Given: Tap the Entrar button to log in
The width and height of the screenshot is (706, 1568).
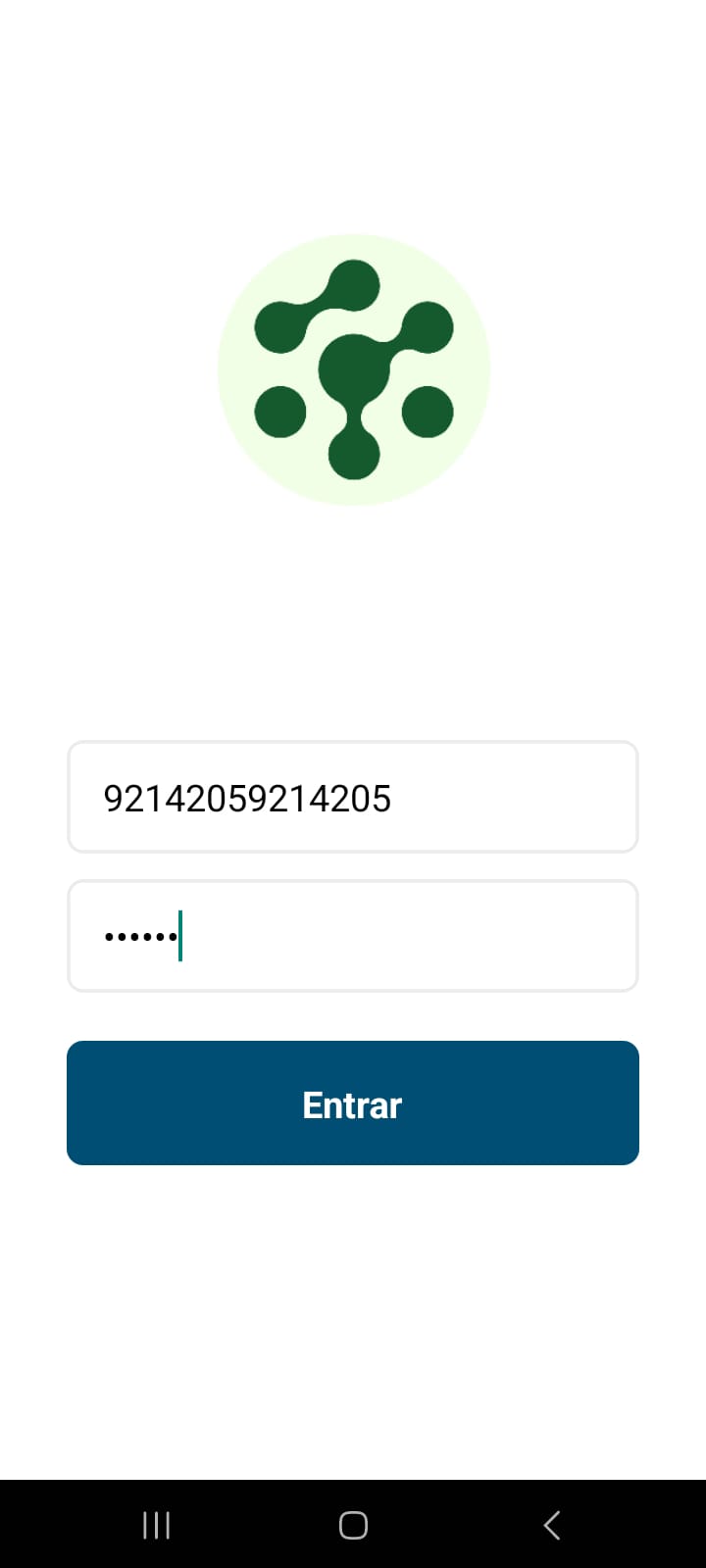Looking at the screenshot, I should [353, 1102].
